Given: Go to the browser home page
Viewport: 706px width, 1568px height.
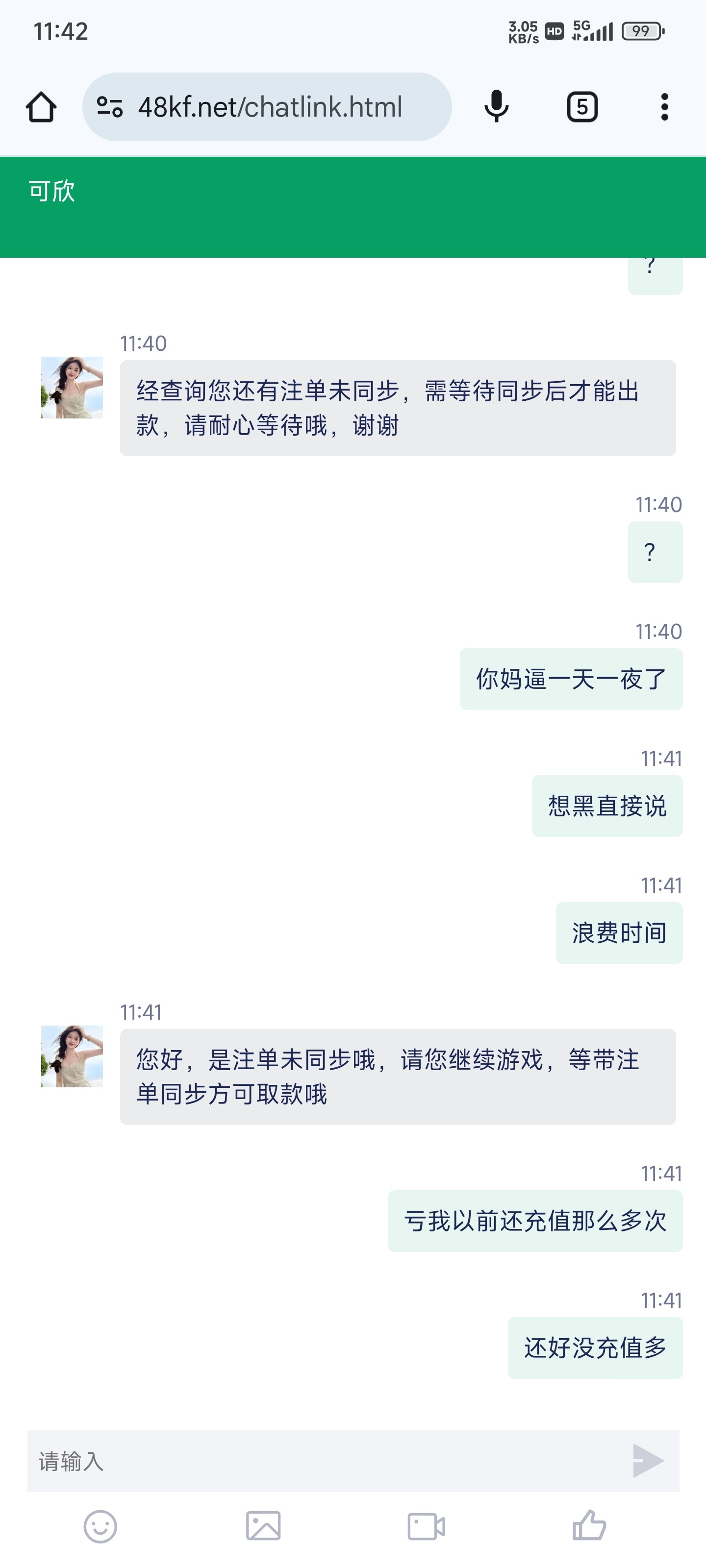Looking at the screenshot, I should [41, 107].
